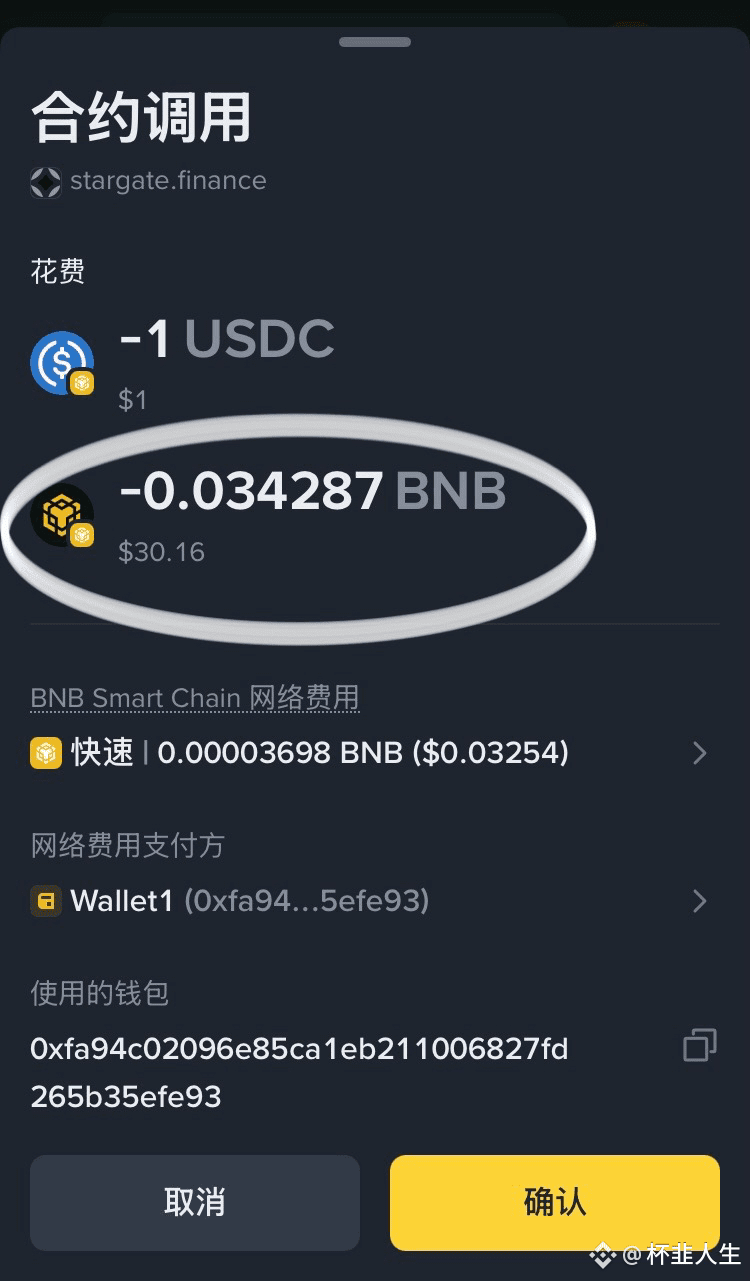
Task: Cancel the transaction with 取消
Action: (194, 1202)
